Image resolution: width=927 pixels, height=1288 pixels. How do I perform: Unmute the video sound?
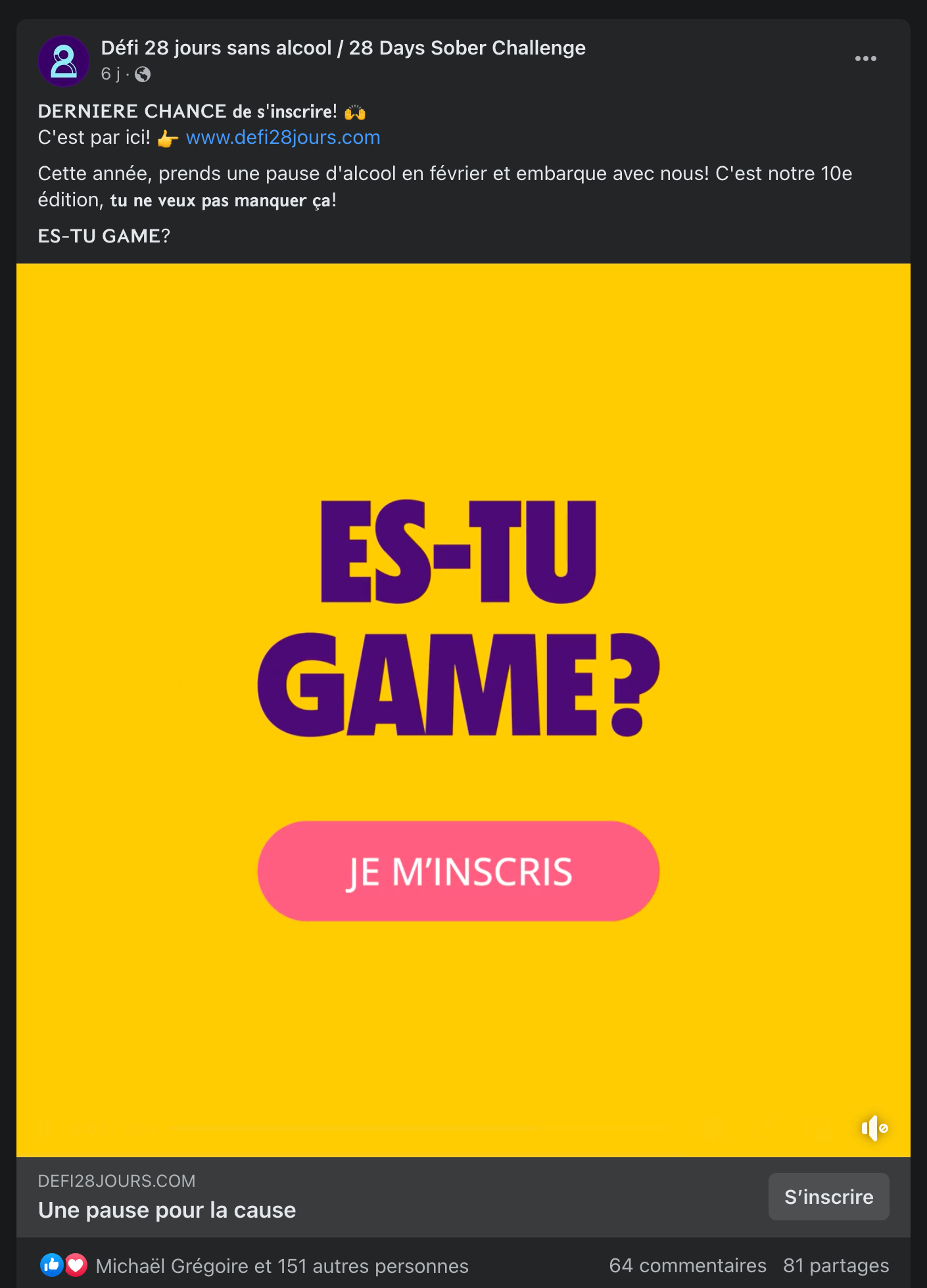point(874,1128)
